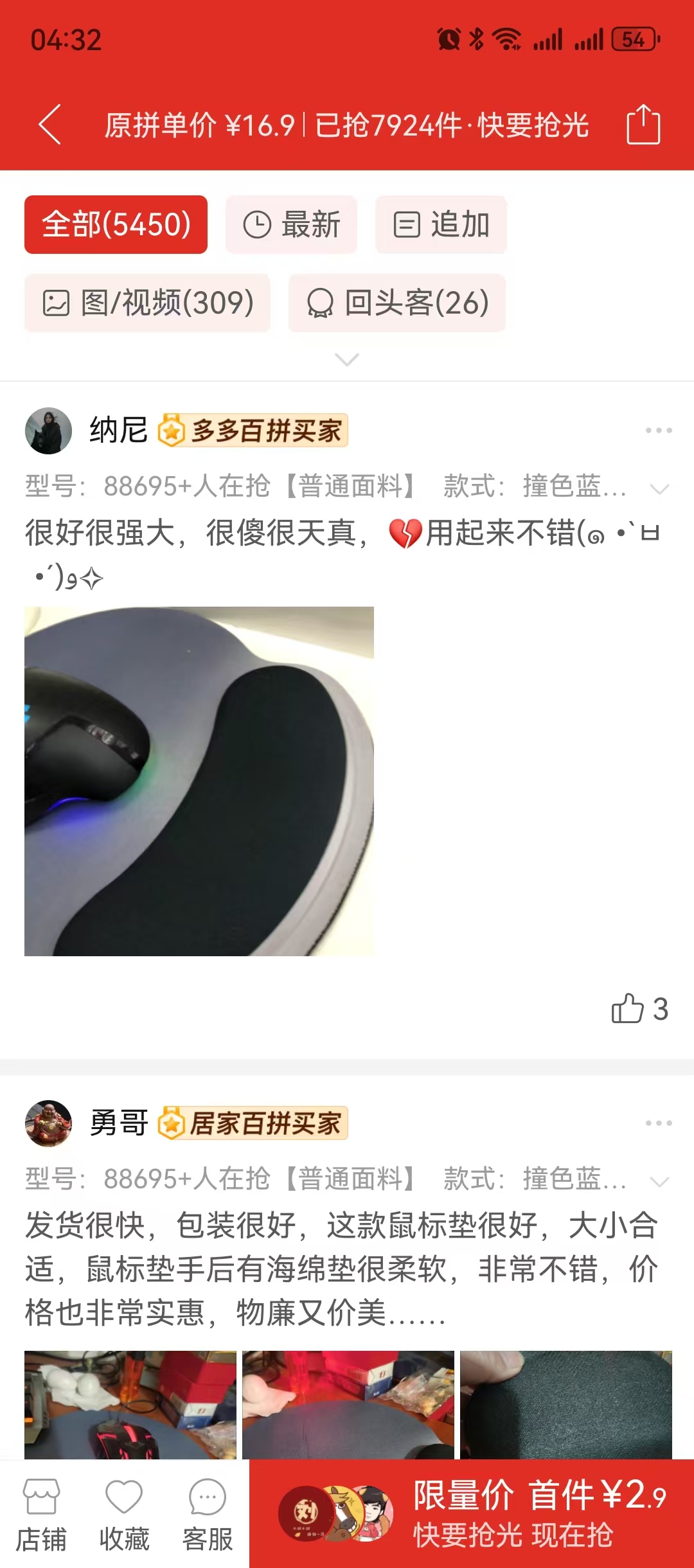Expand 勇哥's product spec details
Viewport: 694px width, 1568px height.
point(659,1182)
